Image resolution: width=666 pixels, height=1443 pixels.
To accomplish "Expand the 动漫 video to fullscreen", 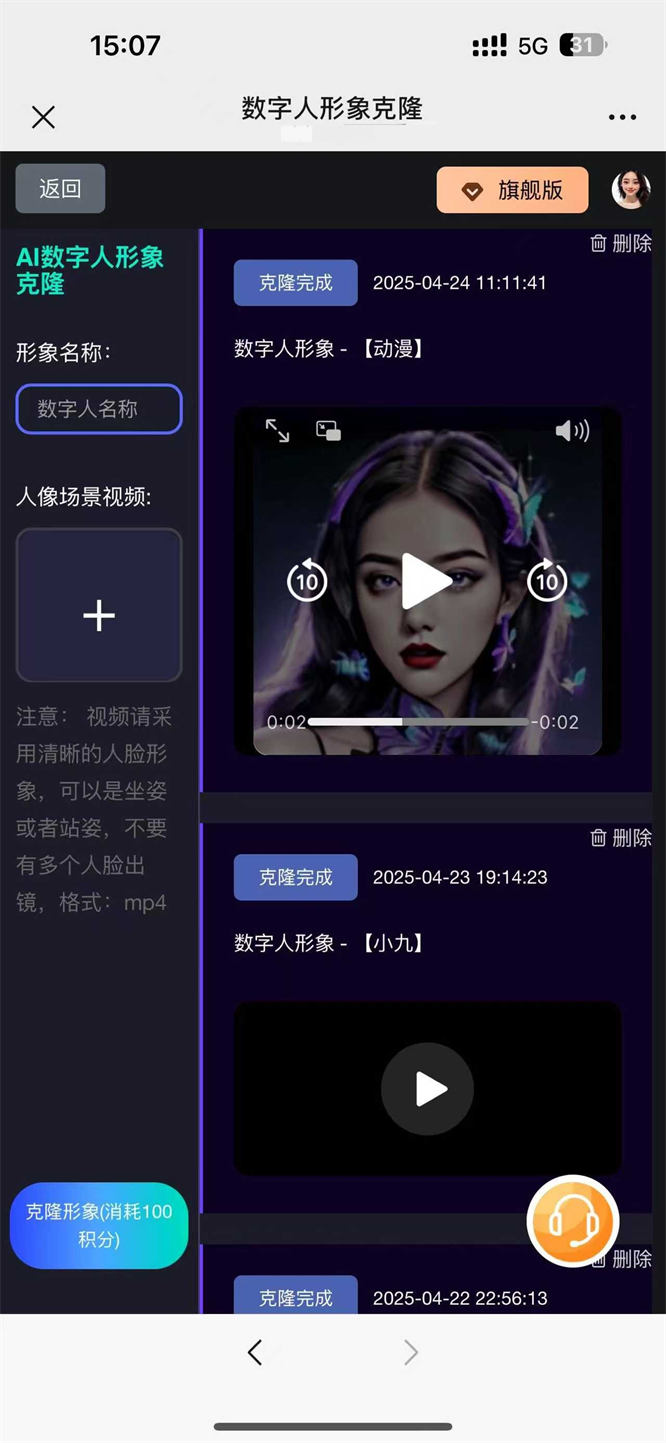I will pyautogui.click(x=277, y=431).
